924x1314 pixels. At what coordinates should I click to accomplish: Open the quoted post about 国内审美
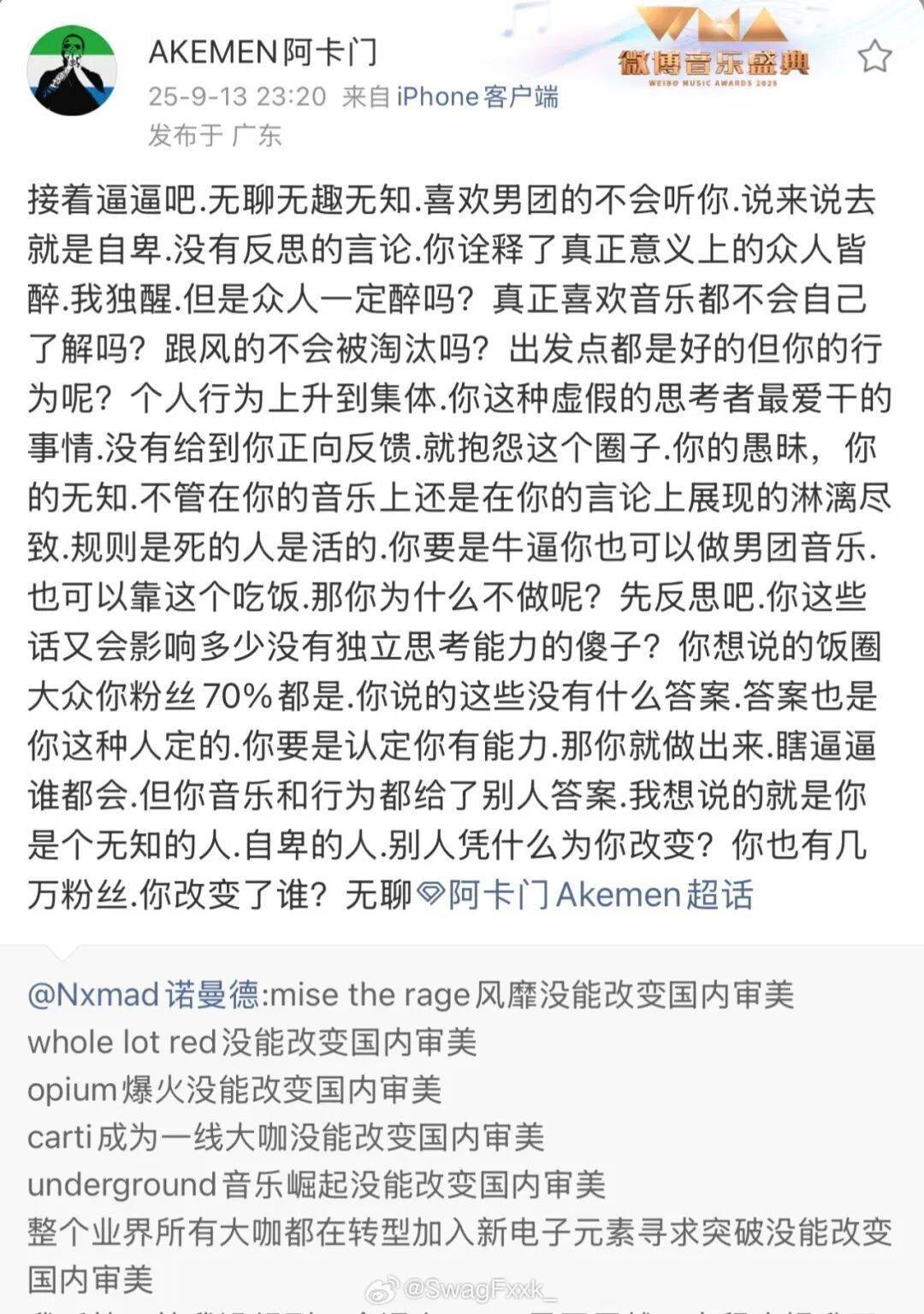[462, 1138]
